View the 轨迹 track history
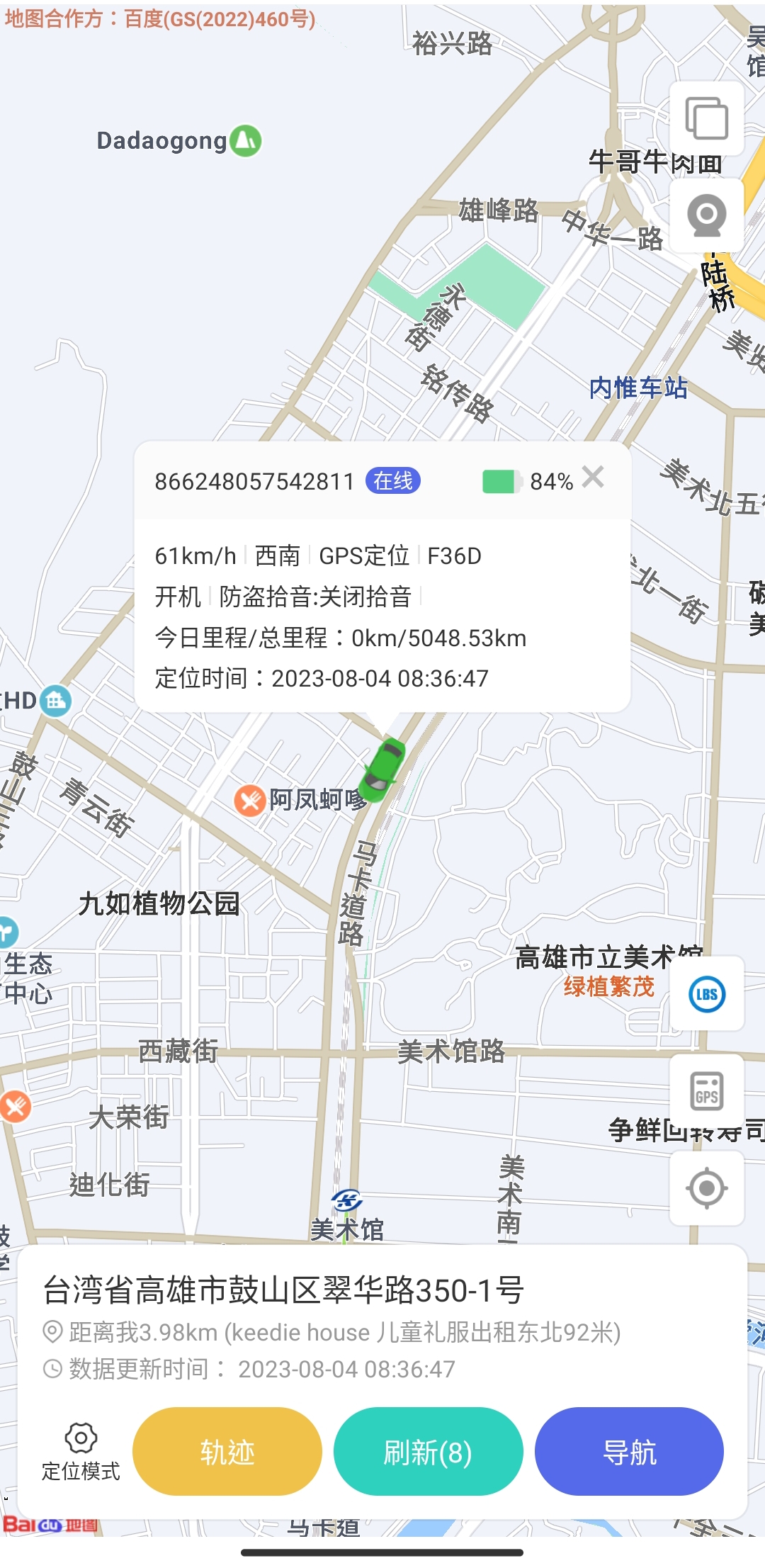 pyautogui.click(x=227, y=1451)
